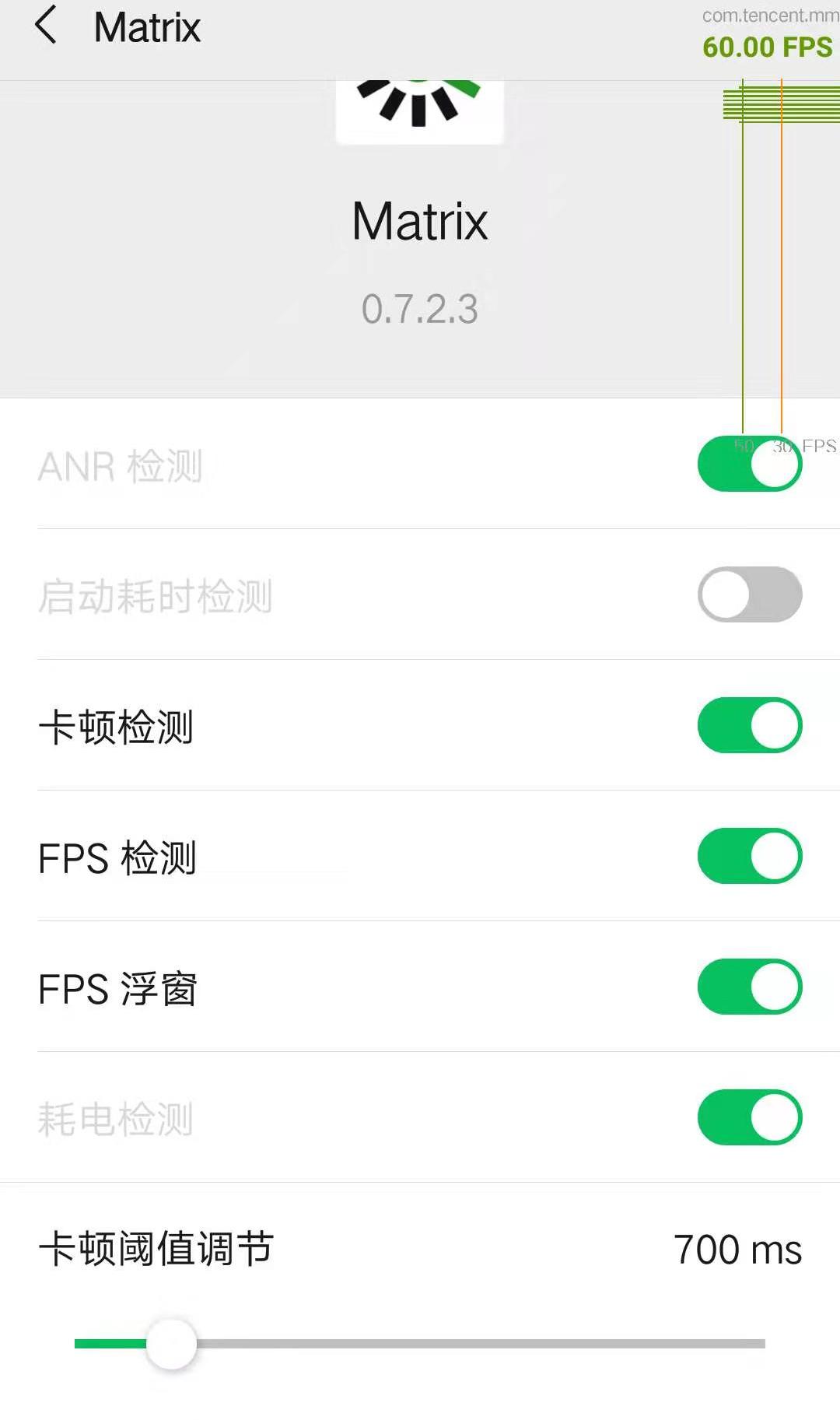Turn off FPS 检测
Screen dimensions: 840x1420
749,857
